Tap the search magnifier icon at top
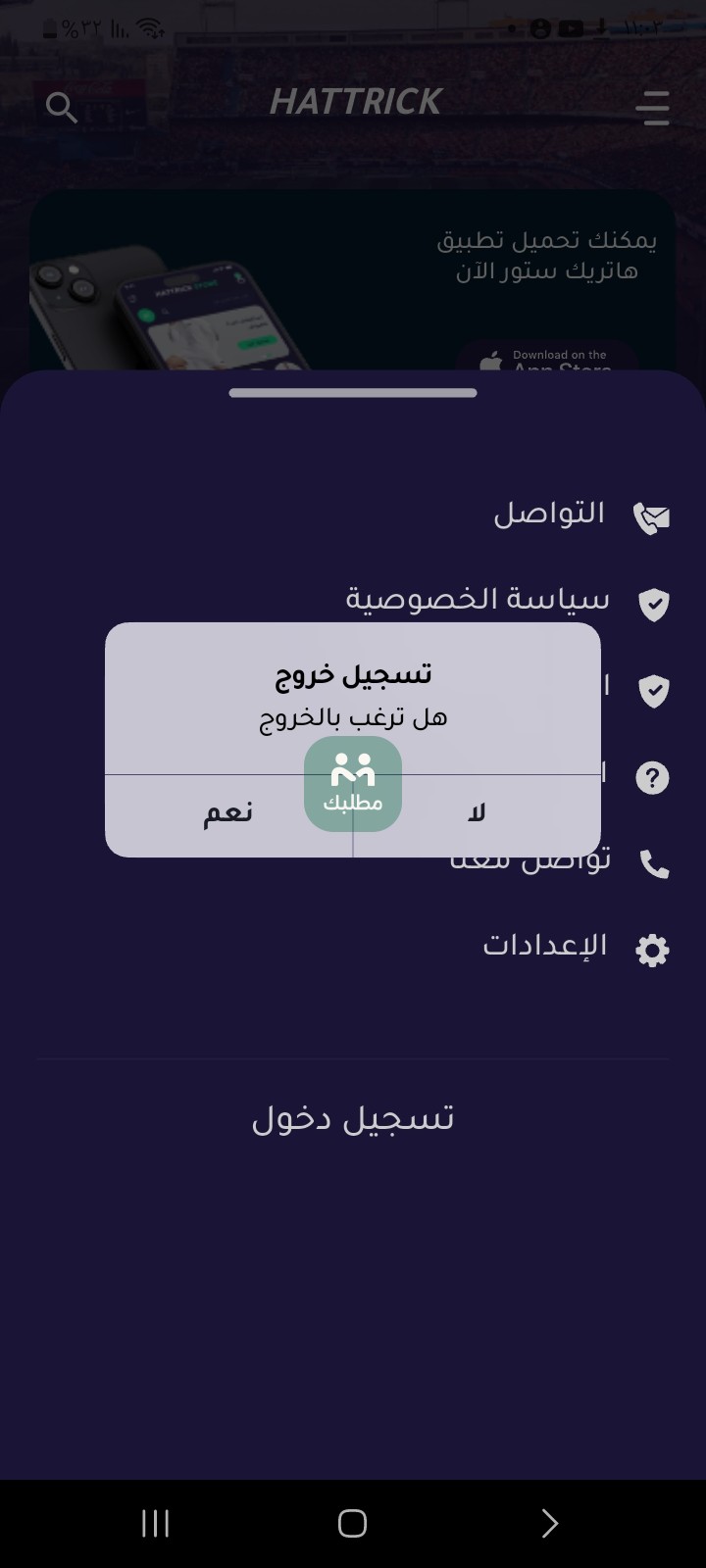Viewport: 706px width, 1568px height. point(62,108)
